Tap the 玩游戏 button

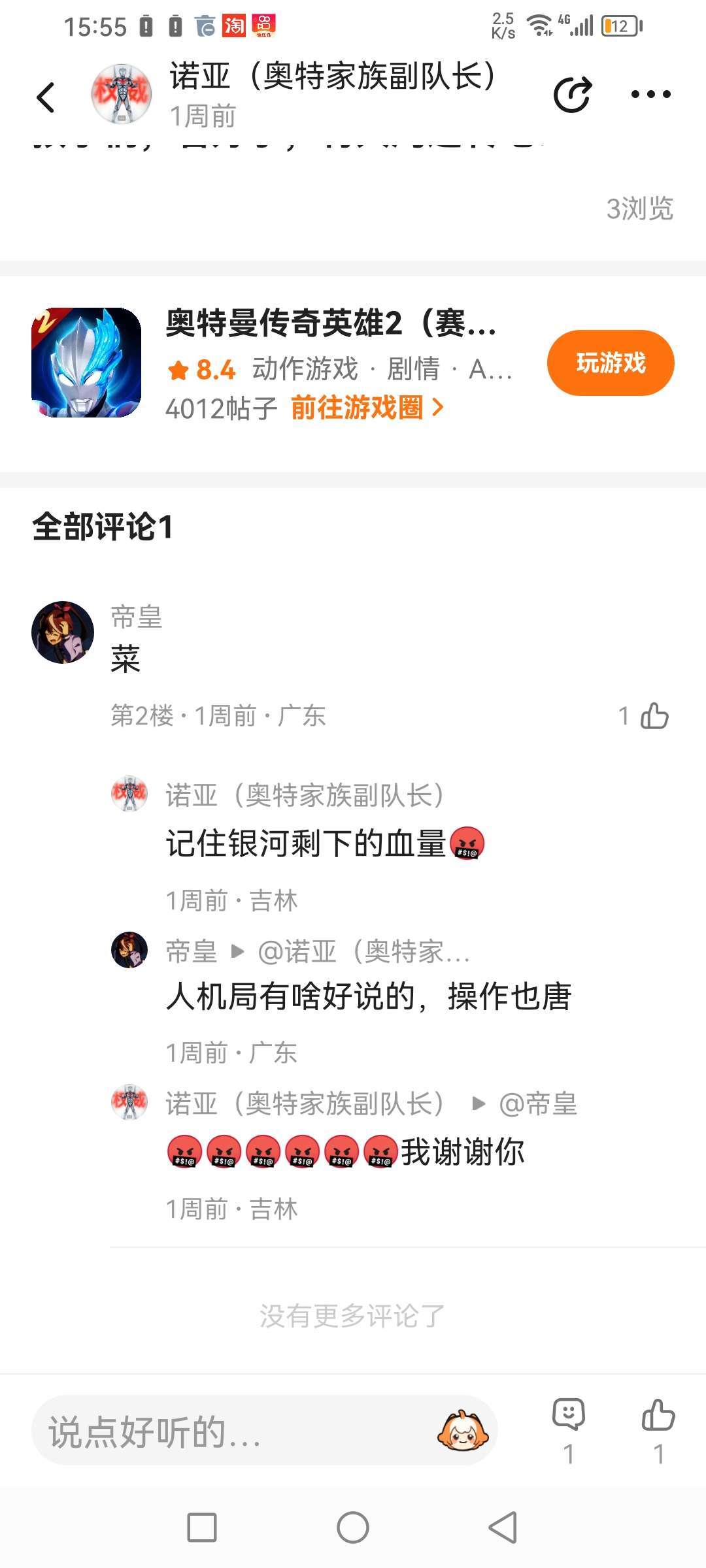coord(610,363)
